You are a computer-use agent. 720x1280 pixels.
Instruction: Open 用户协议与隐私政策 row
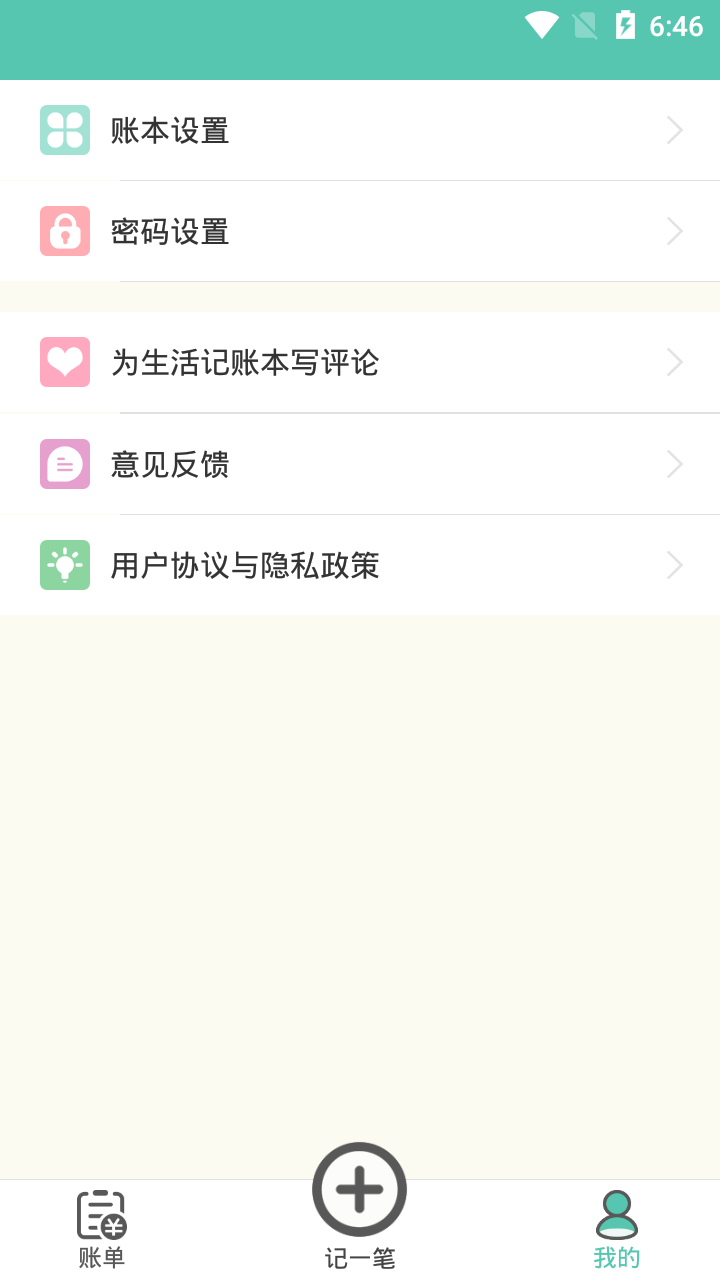click(360, 565)
